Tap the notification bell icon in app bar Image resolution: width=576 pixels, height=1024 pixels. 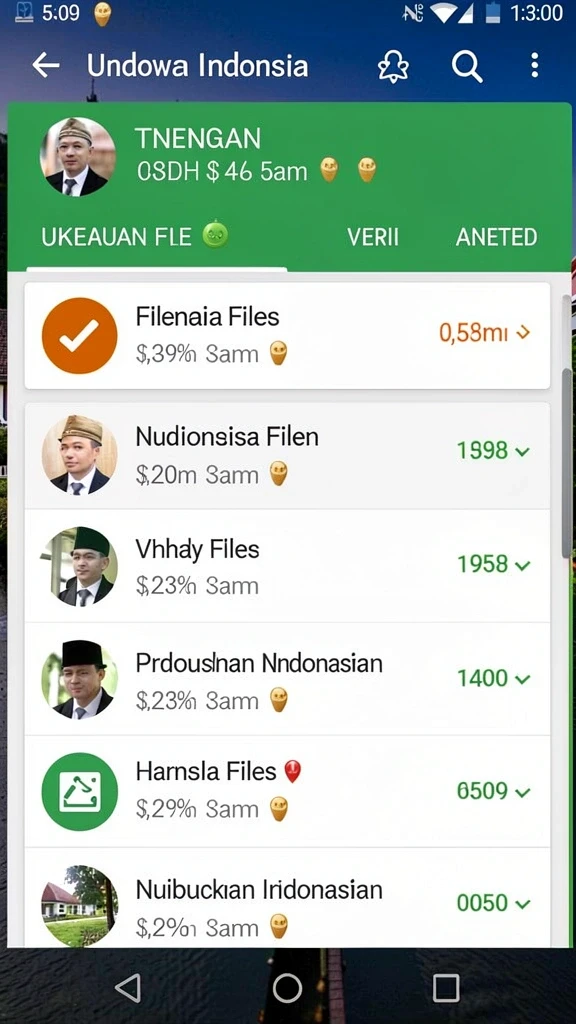pos(393,66)
